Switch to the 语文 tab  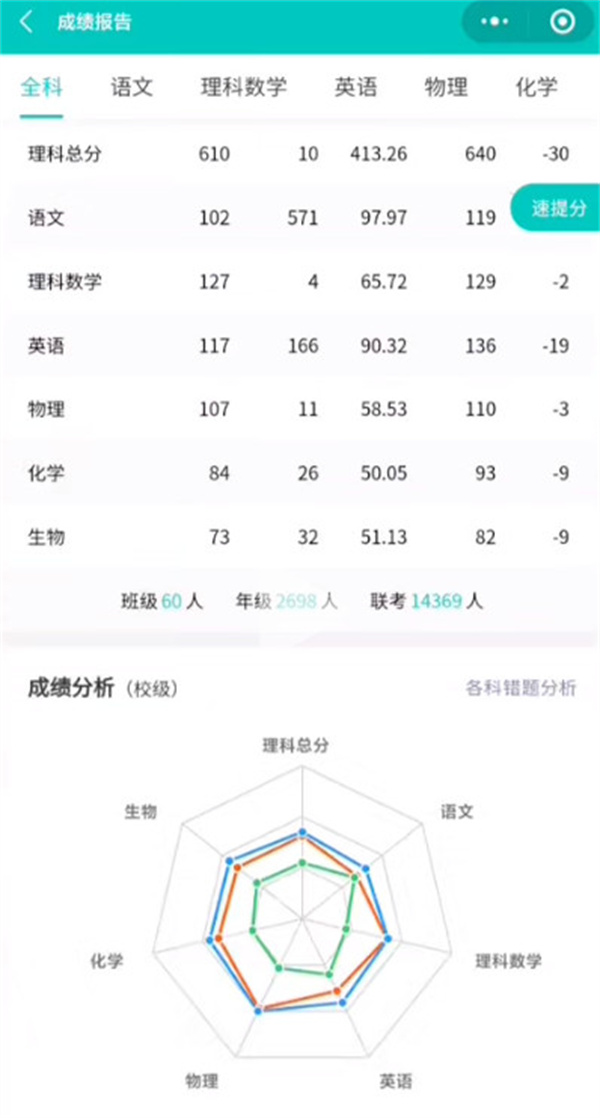132,87
